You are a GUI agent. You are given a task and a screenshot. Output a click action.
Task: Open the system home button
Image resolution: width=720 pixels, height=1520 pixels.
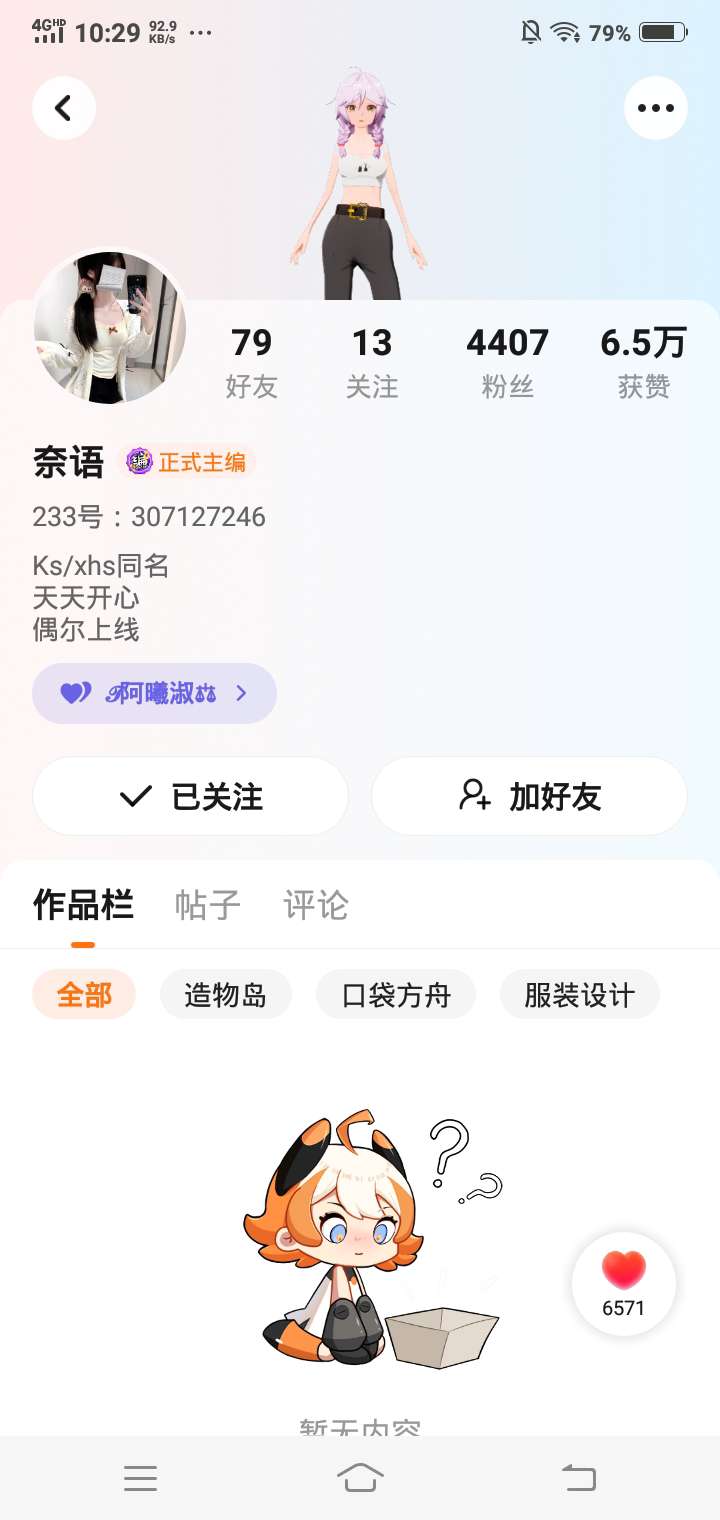(x=360, y=1477)
